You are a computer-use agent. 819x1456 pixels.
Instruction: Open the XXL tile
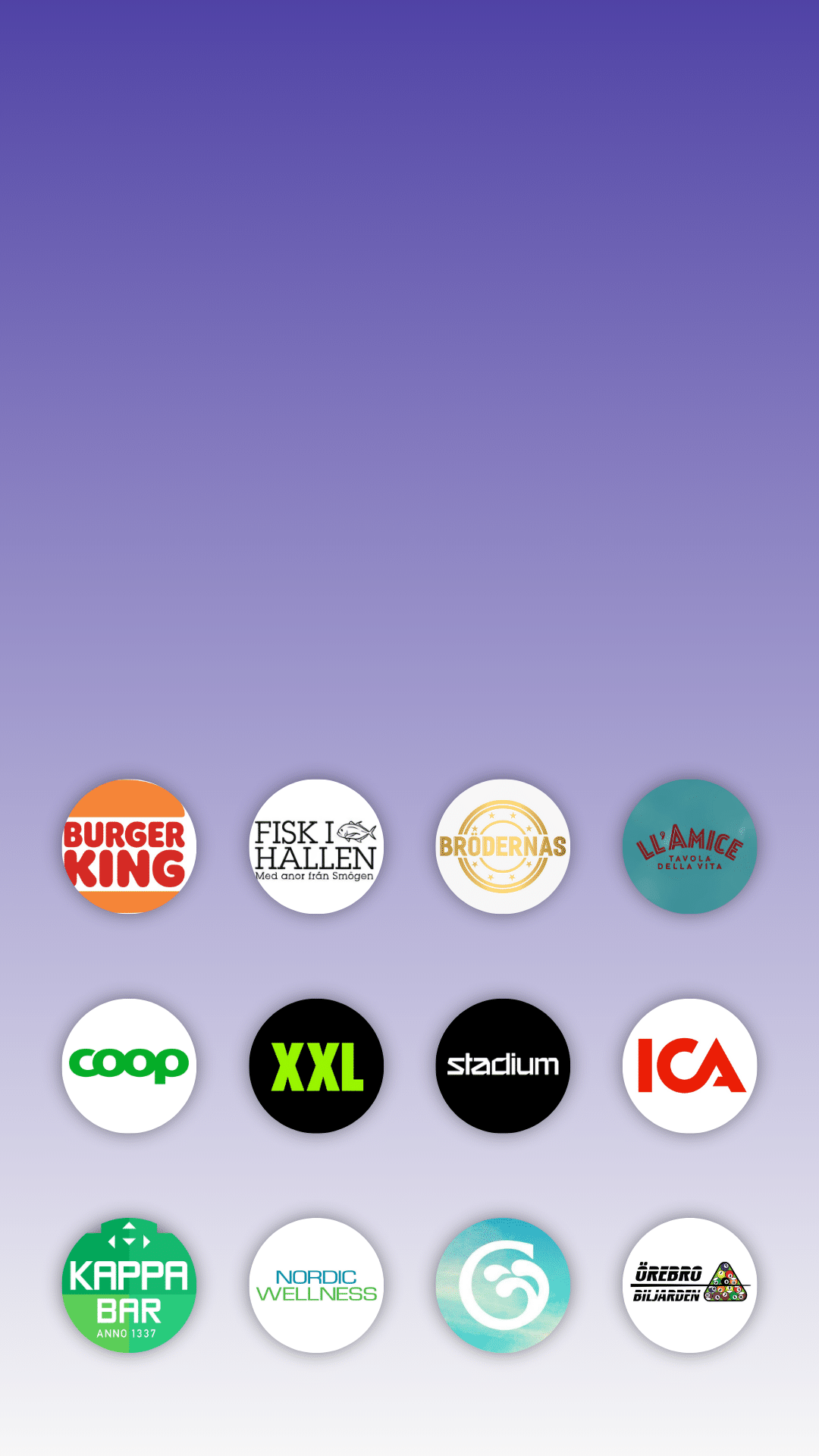coord(316,1065)
